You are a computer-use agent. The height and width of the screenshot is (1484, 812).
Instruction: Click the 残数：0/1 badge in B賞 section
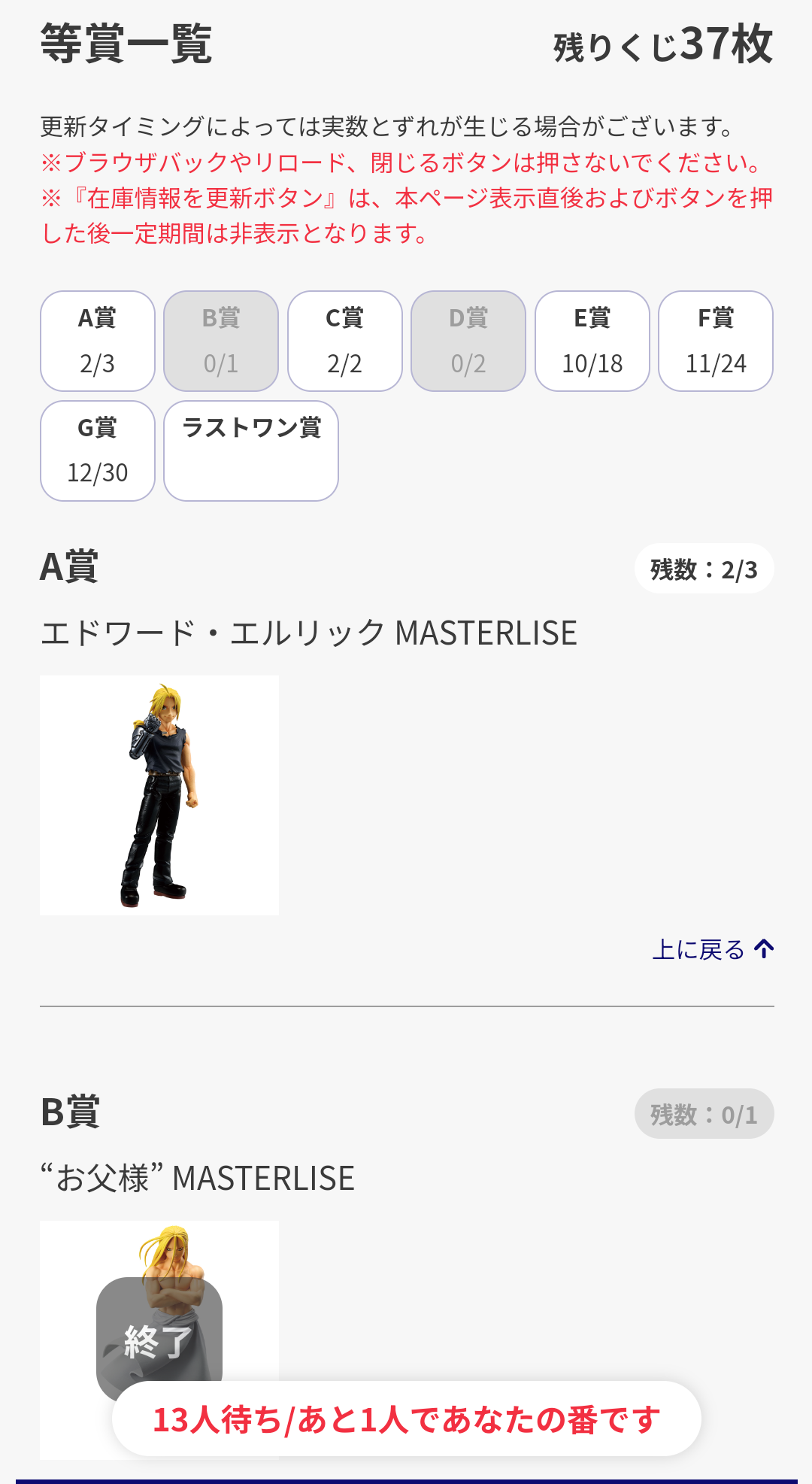(703, 1114)
